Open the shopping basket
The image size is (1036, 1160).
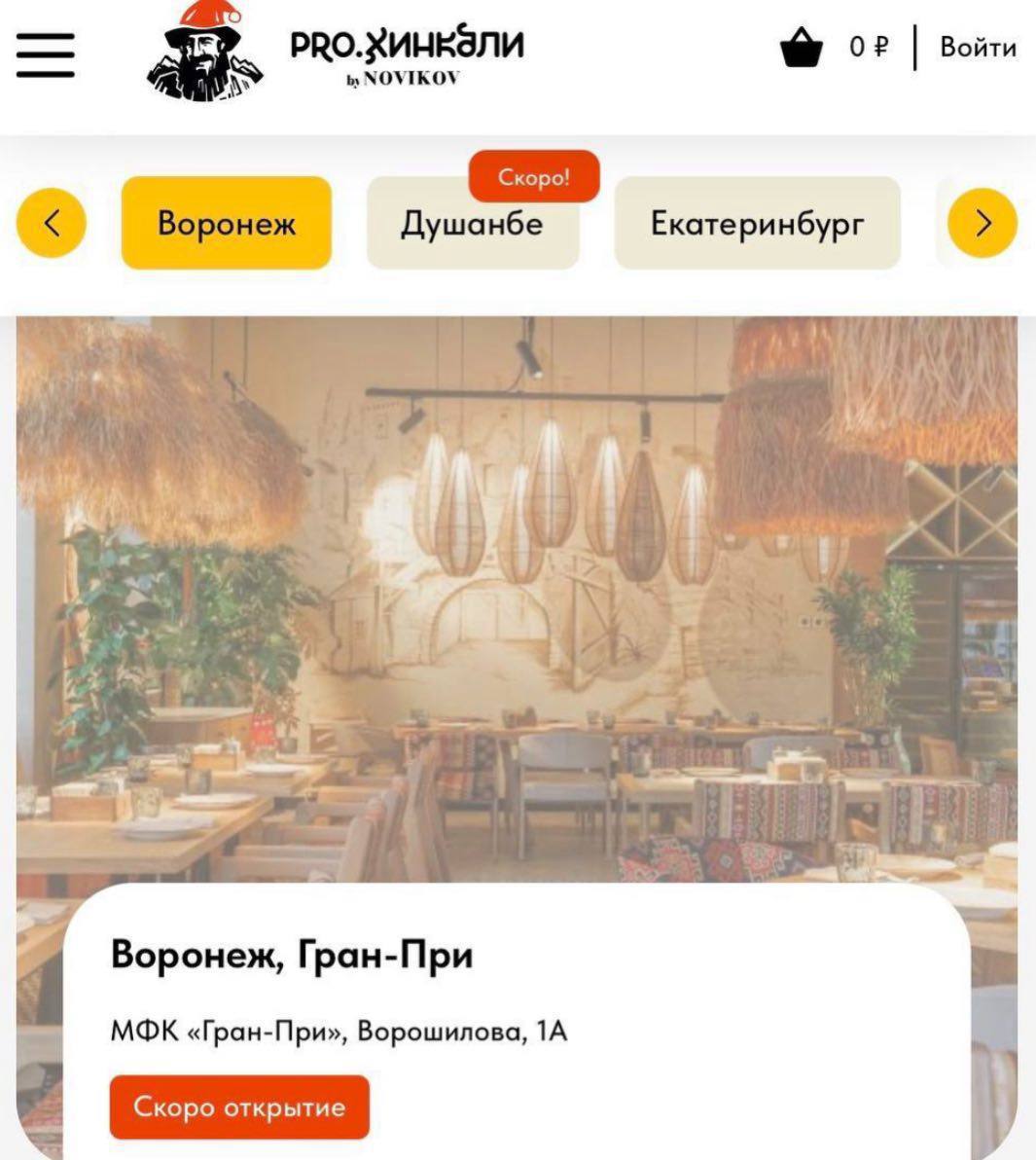(802, 48)
